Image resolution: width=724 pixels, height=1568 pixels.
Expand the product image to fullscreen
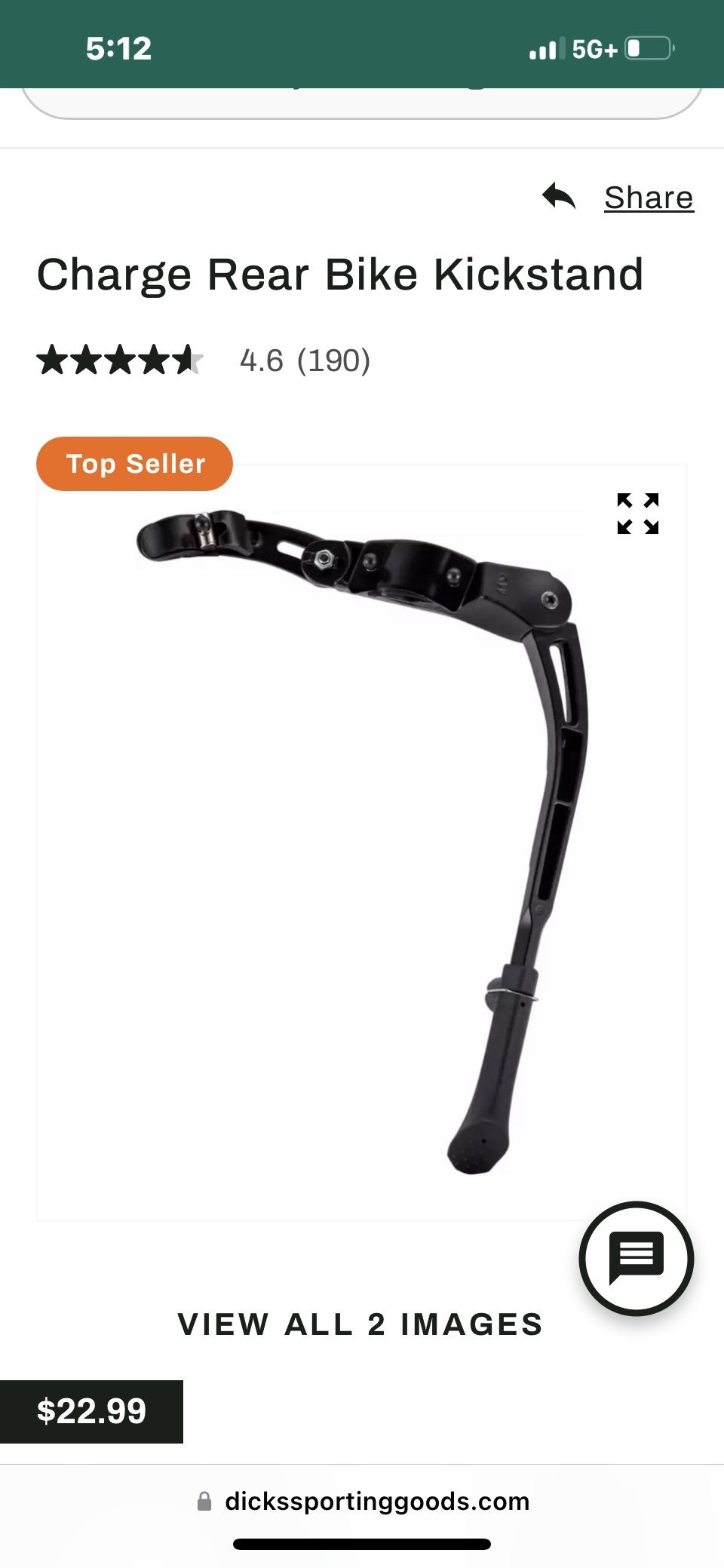638,514
